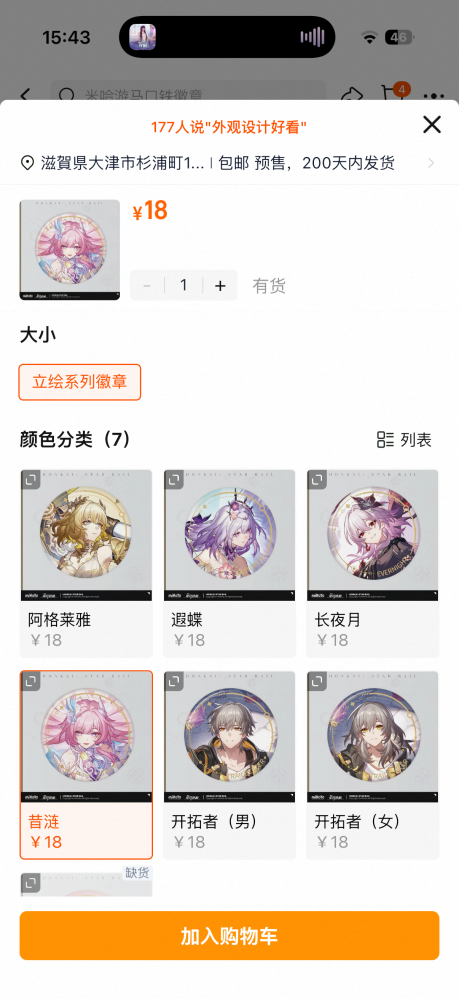
Task: Enlarge the 长夜月 image with expand icon
Action: click(x=317, y=480)
